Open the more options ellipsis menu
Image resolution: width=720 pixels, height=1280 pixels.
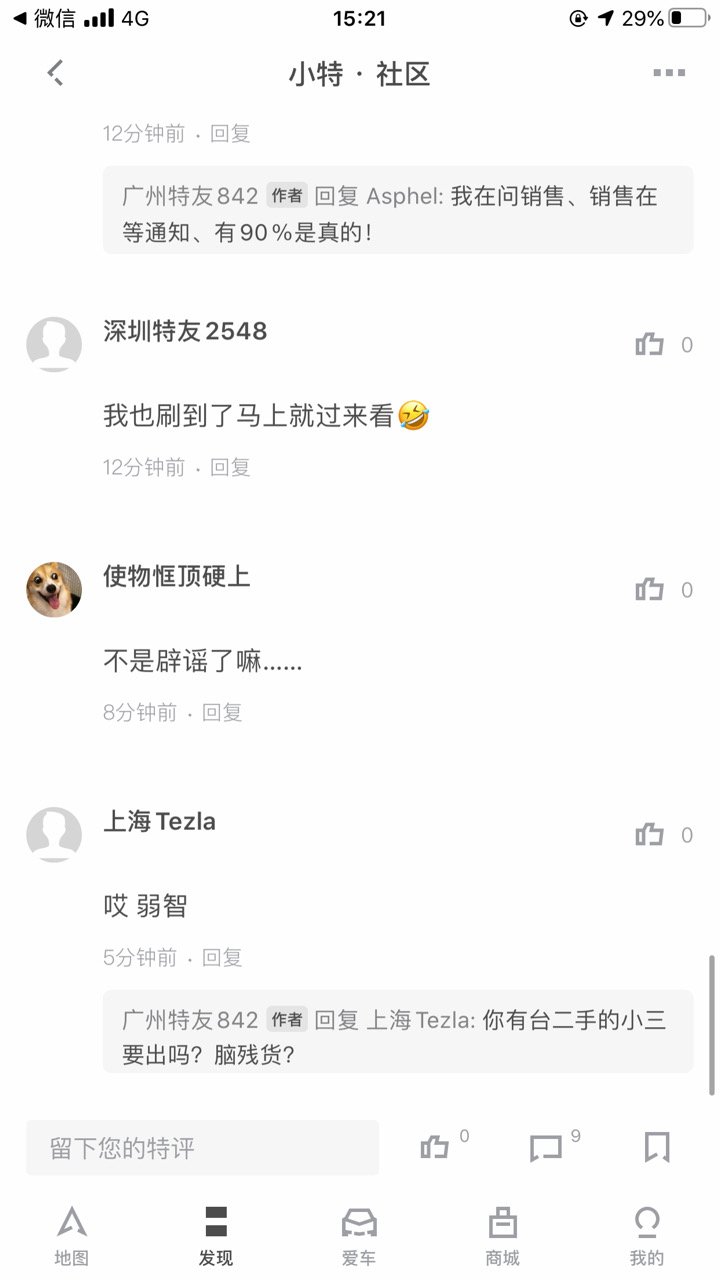pyautogui.click(x=668, y=73)
